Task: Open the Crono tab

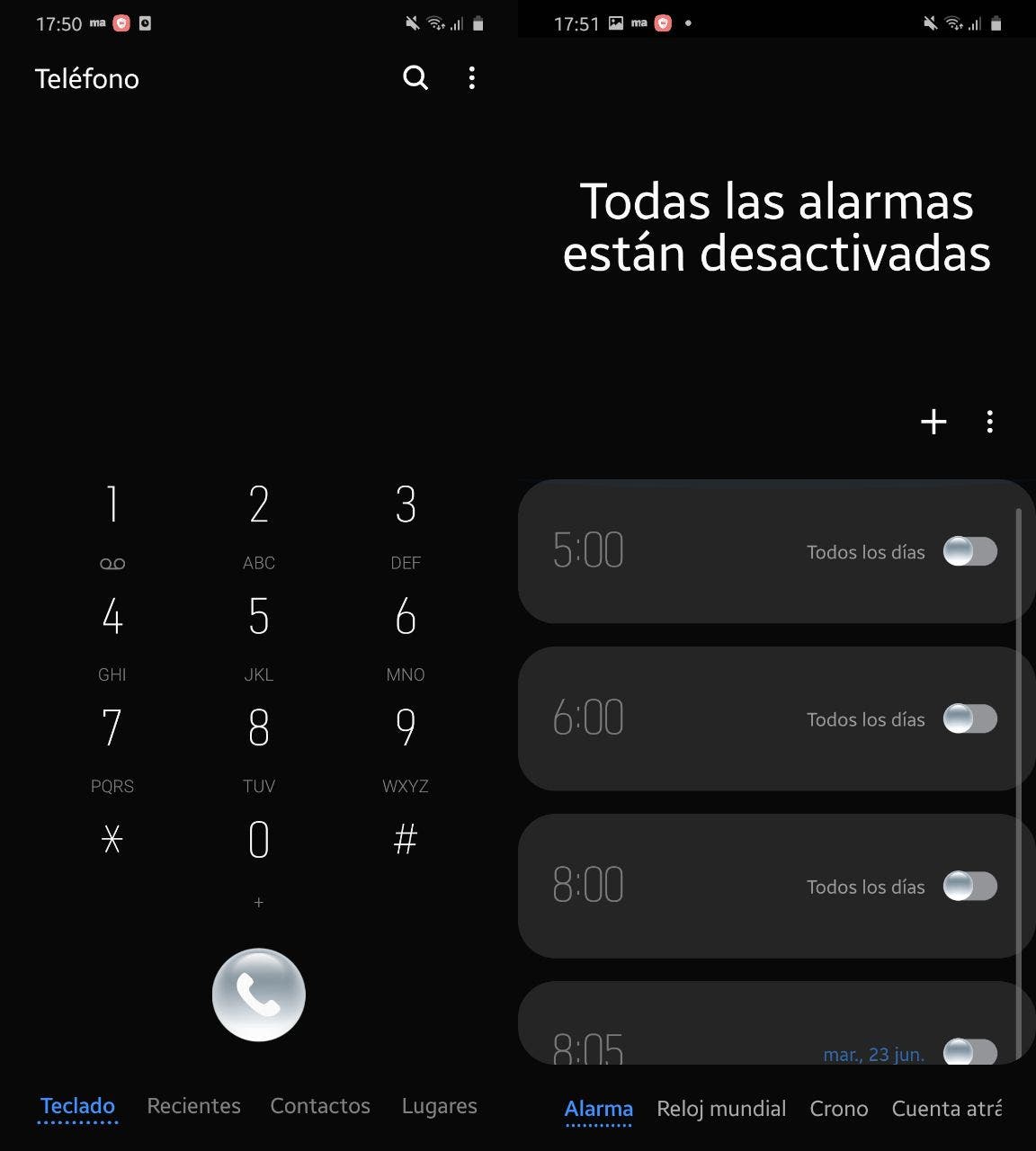Action: (838, 1109)
